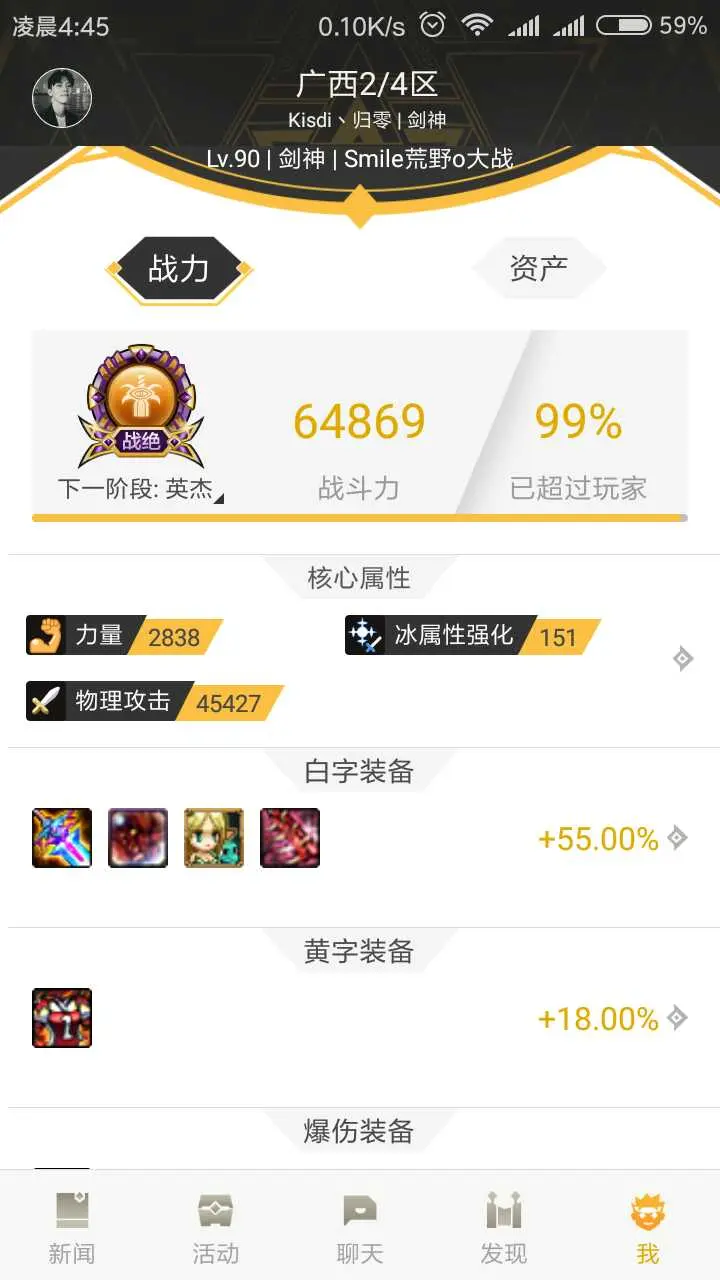
Task: Go to the 活动 tab
Action: click(x=216, y=1227)
